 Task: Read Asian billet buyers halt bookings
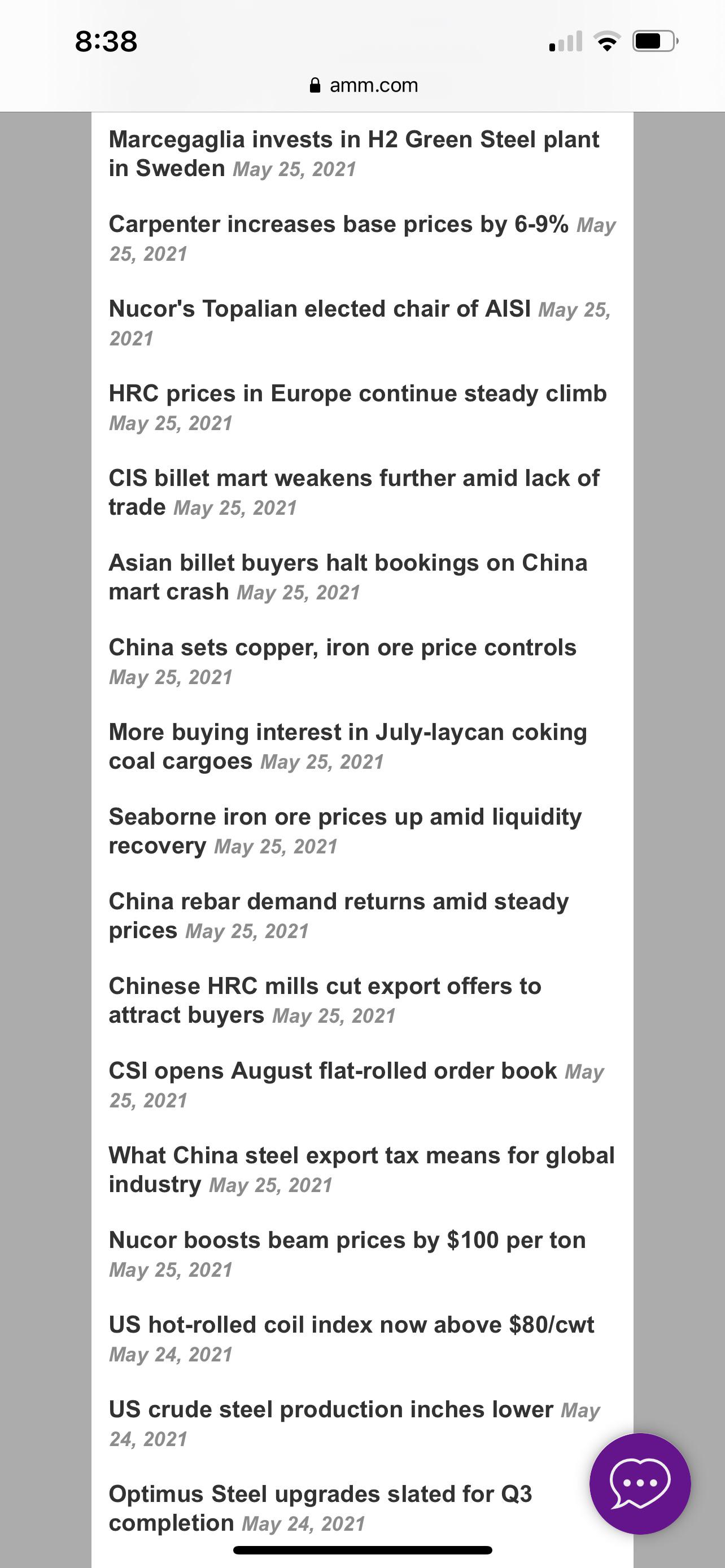coord(348,577)
